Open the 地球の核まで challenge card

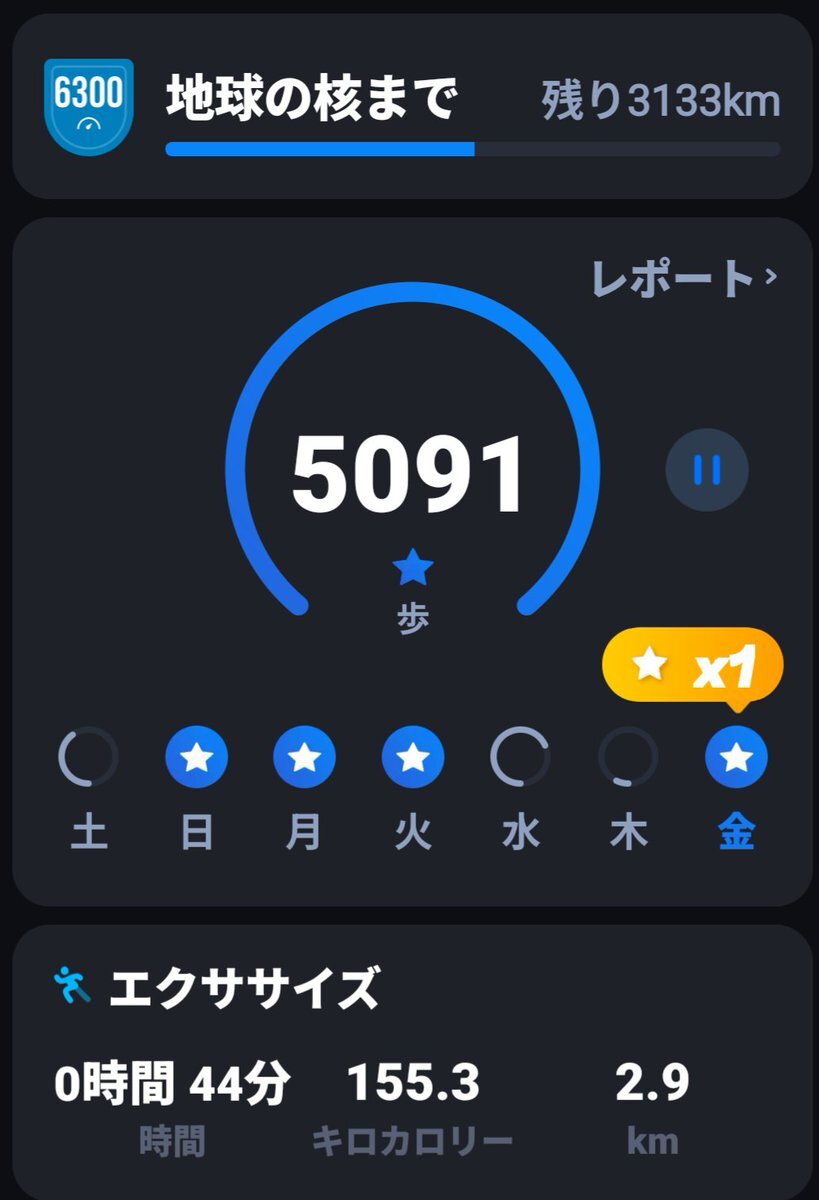click(411, 105)
